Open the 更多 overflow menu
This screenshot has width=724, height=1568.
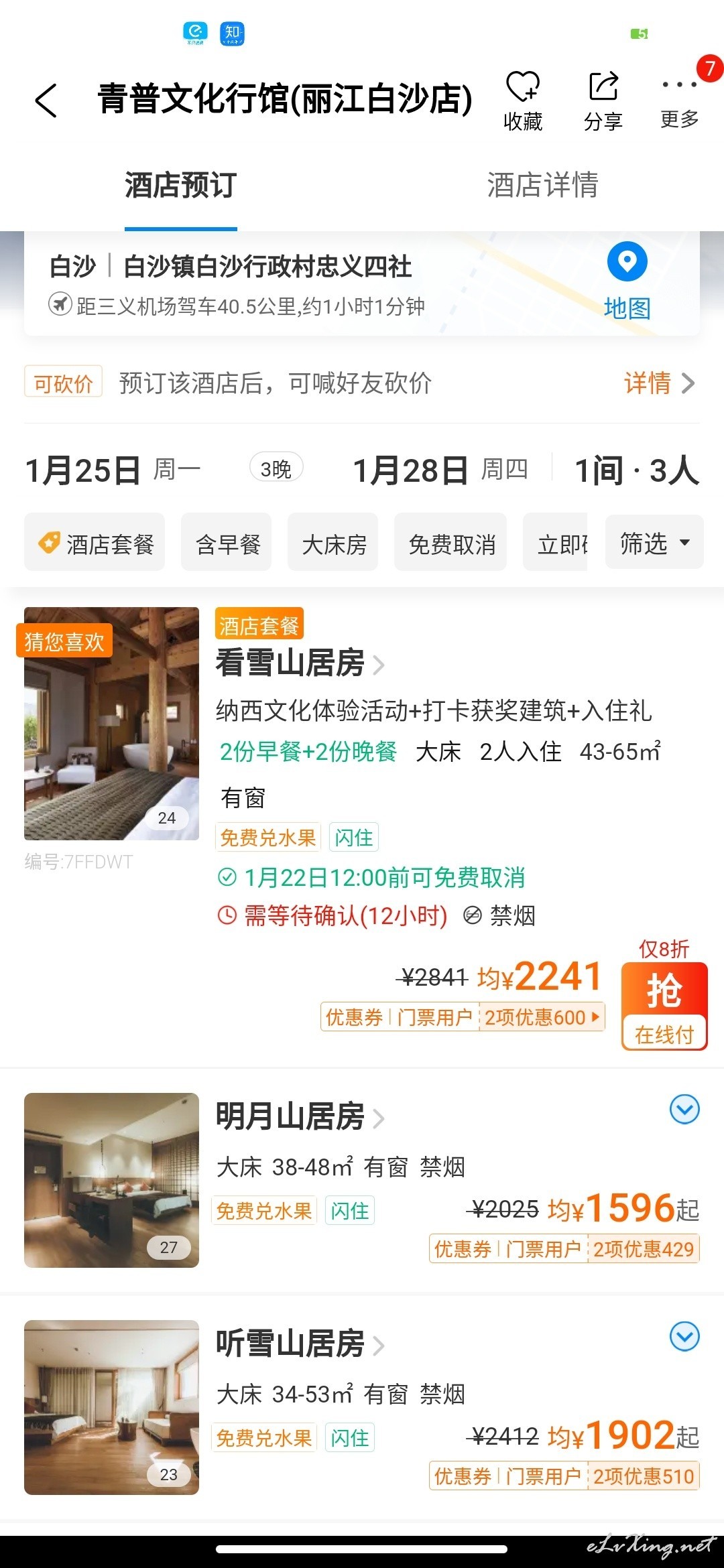(x=680, y=101)
